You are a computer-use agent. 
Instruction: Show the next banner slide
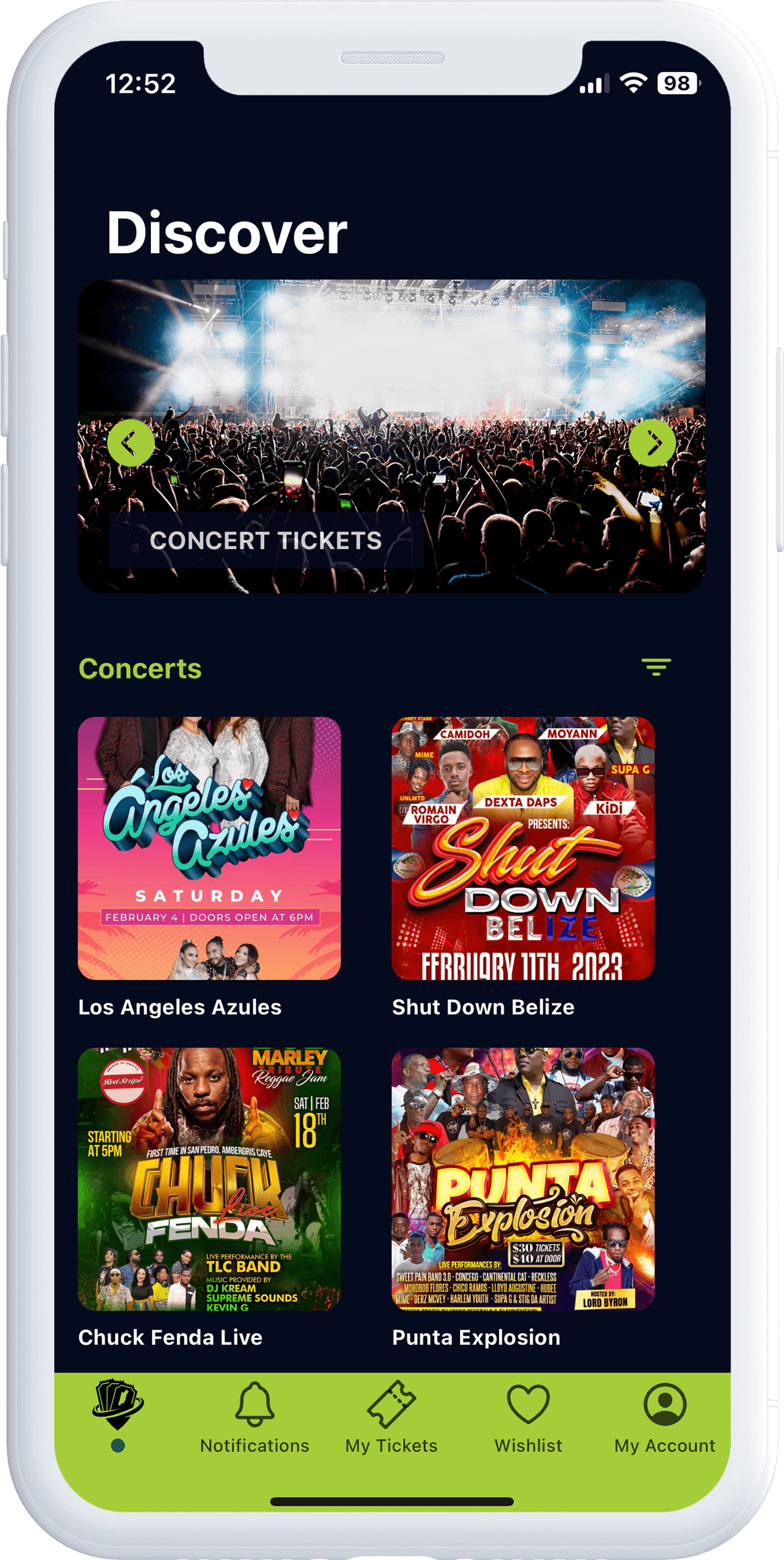coord(652,444)
